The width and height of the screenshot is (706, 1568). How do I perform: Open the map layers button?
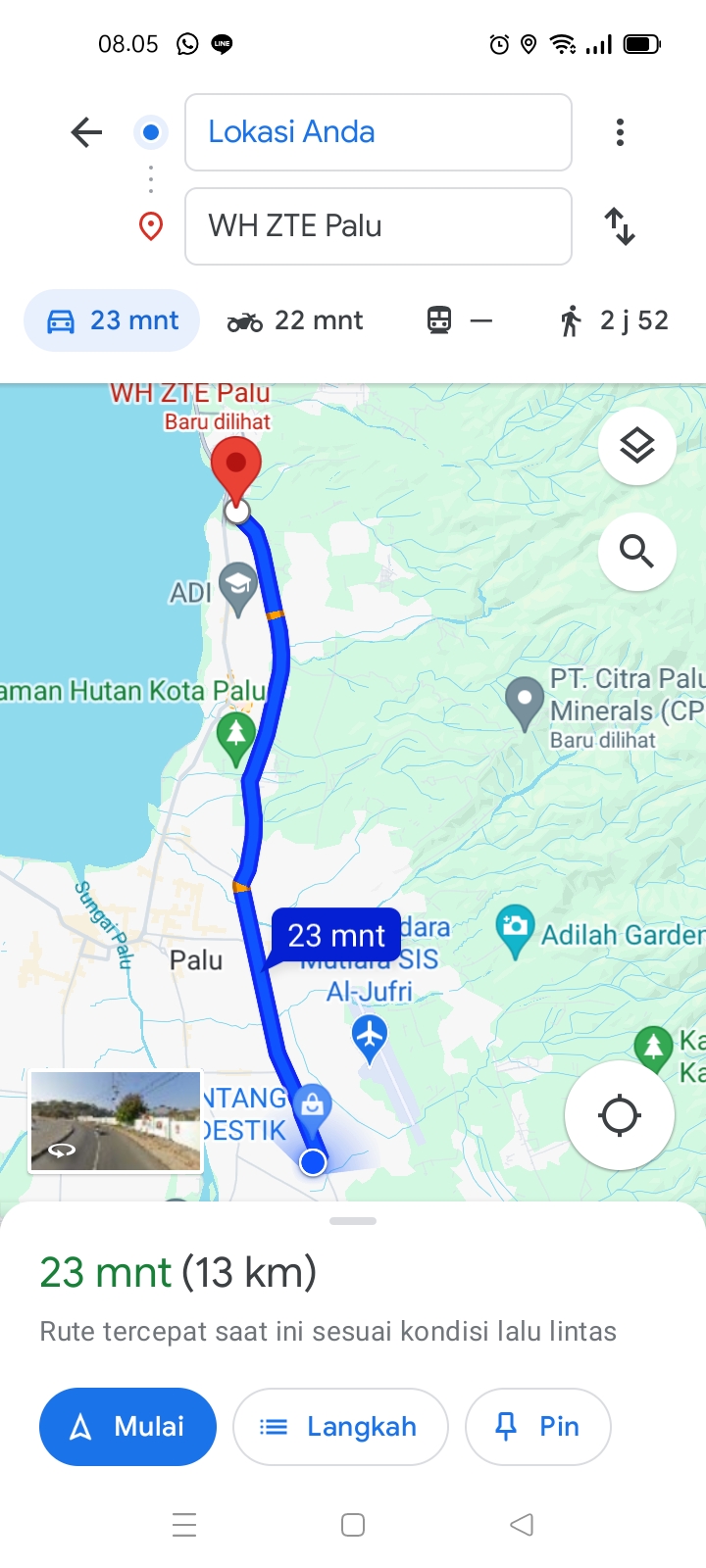pos(637,446)
